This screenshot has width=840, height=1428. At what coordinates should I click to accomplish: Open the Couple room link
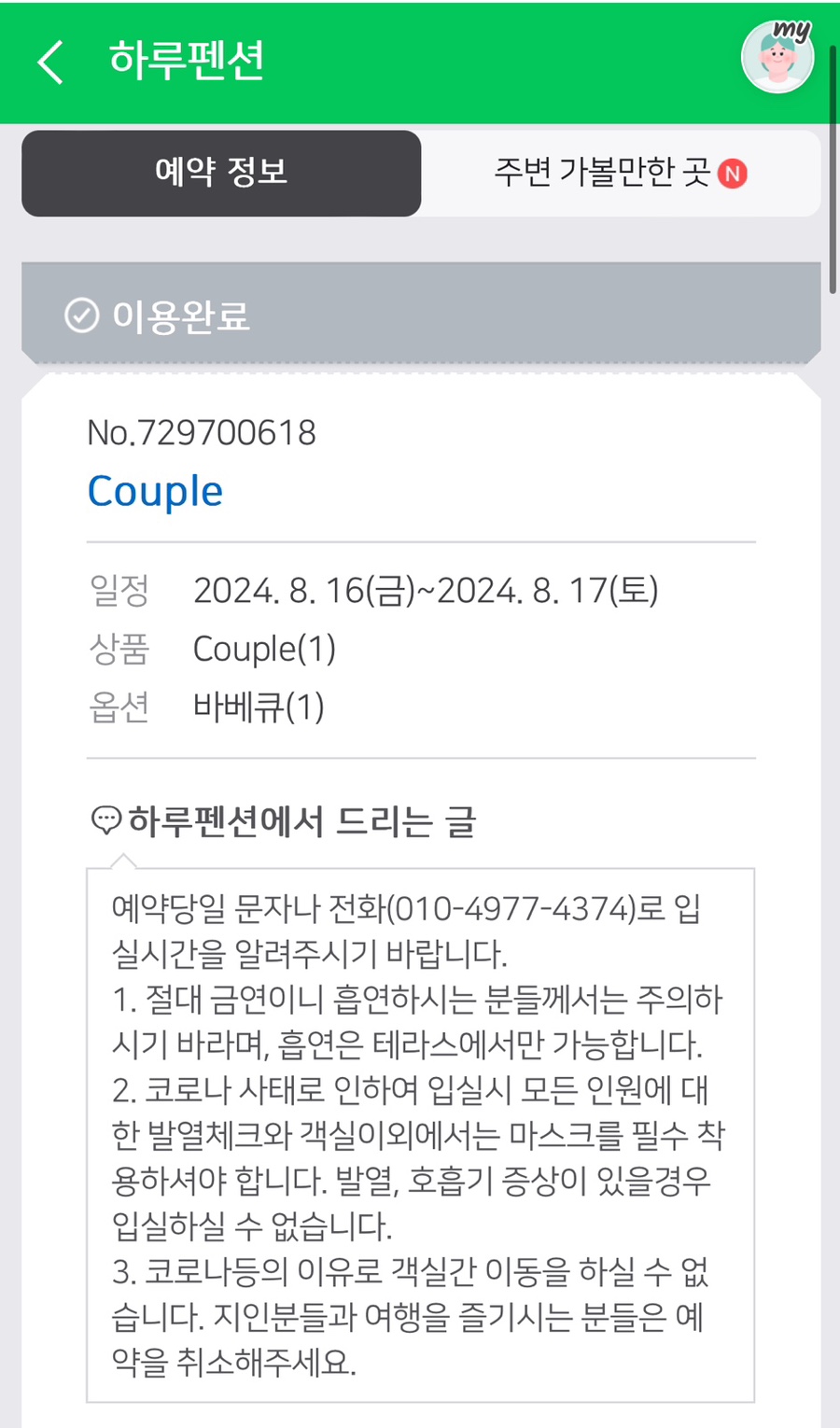(x=155, y=491)
